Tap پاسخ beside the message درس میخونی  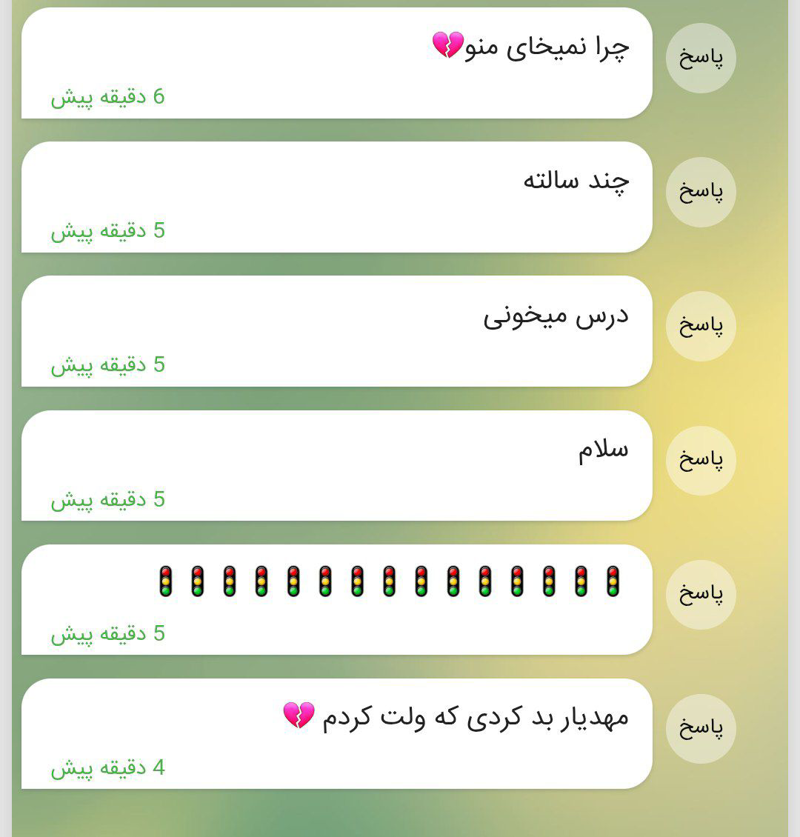[x=701, y=326]
